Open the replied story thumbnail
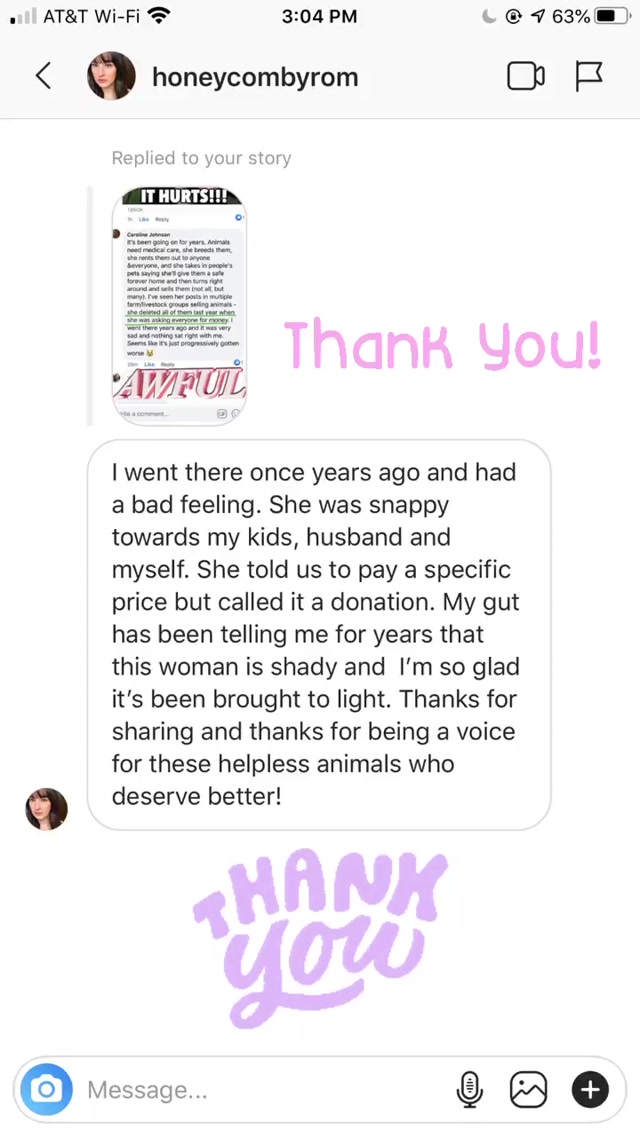This screenshot has height=1136, width=640. (x=183, y=306)
